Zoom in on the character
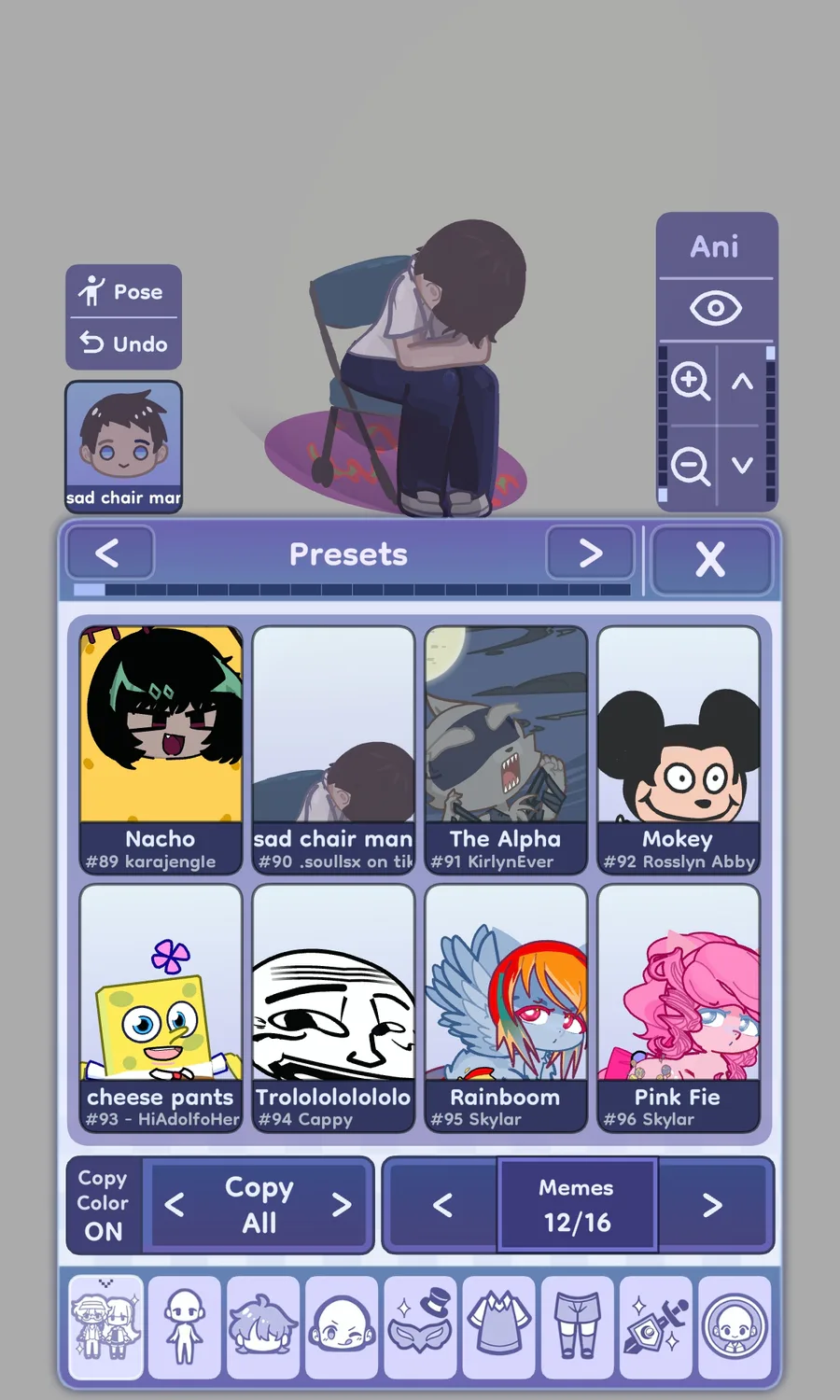Viewport: 840px width, 1400px height. (x=690, y=381)
